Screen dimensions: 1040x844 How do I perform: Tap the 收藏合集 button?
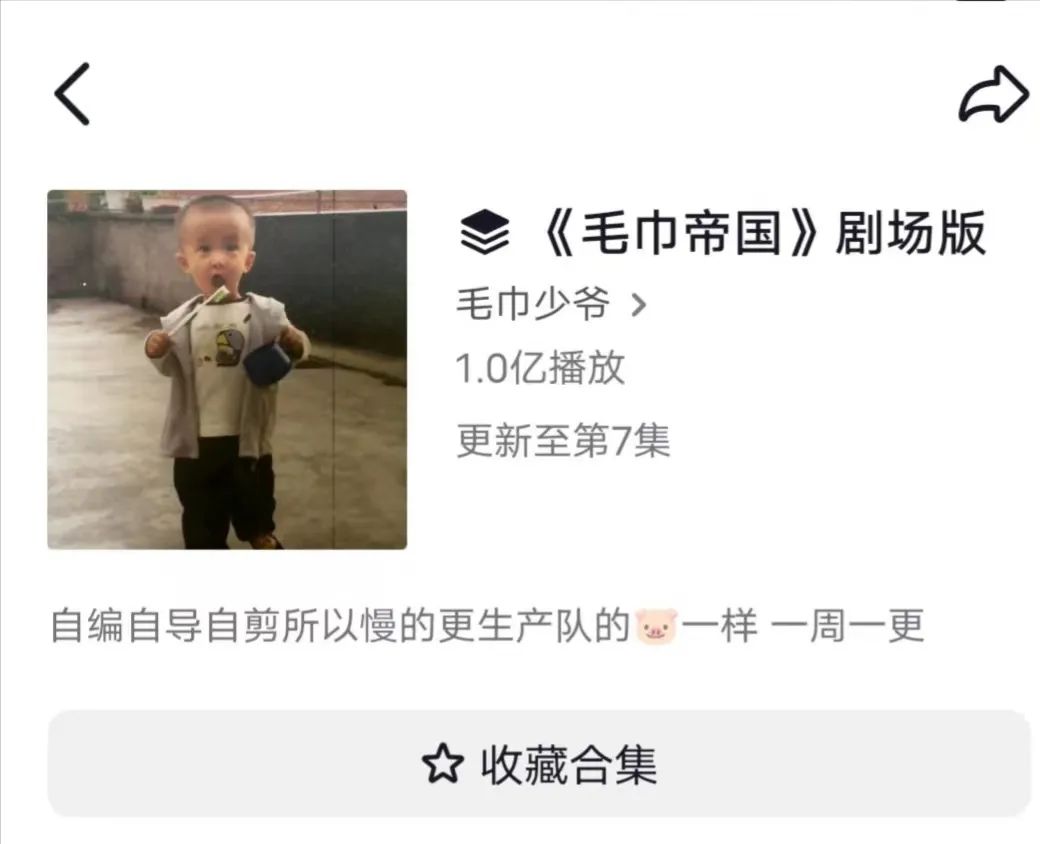[539, 765]
